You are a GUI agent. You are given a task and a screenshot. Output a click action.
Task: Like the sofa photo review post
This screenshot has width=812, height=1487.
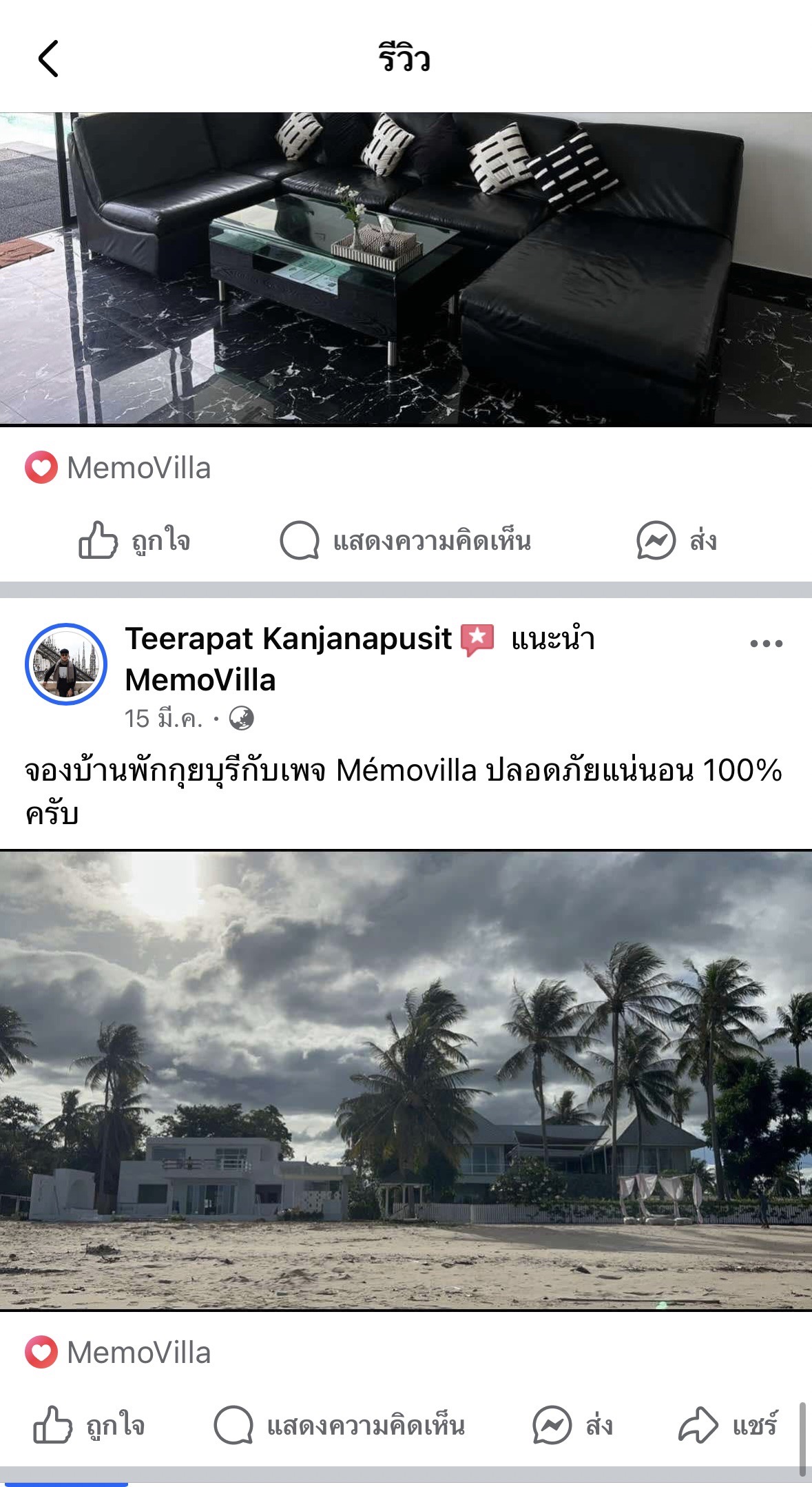134,540
